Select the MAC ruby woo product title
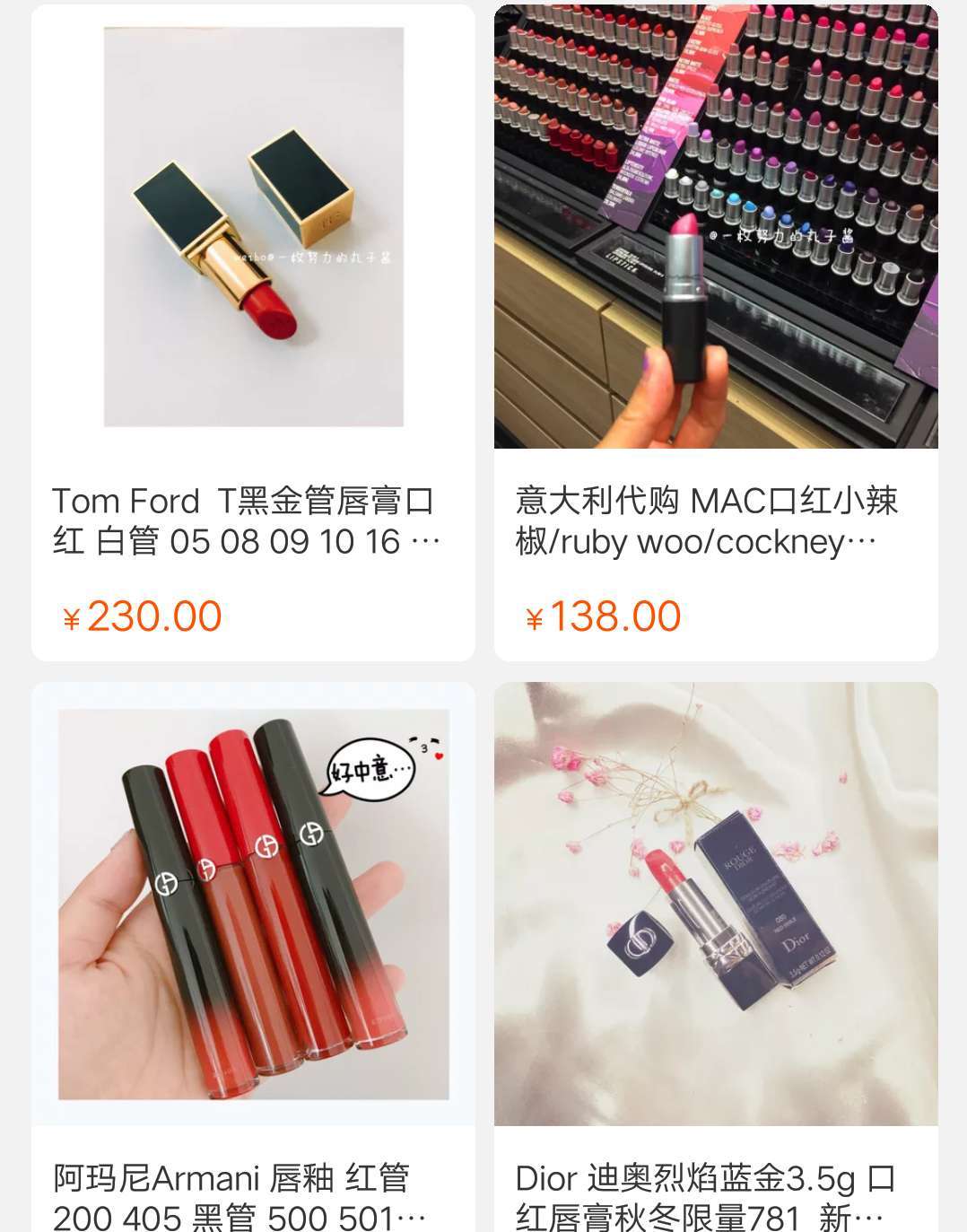Viewport: 967px width, 1232px height. [709, 520]
